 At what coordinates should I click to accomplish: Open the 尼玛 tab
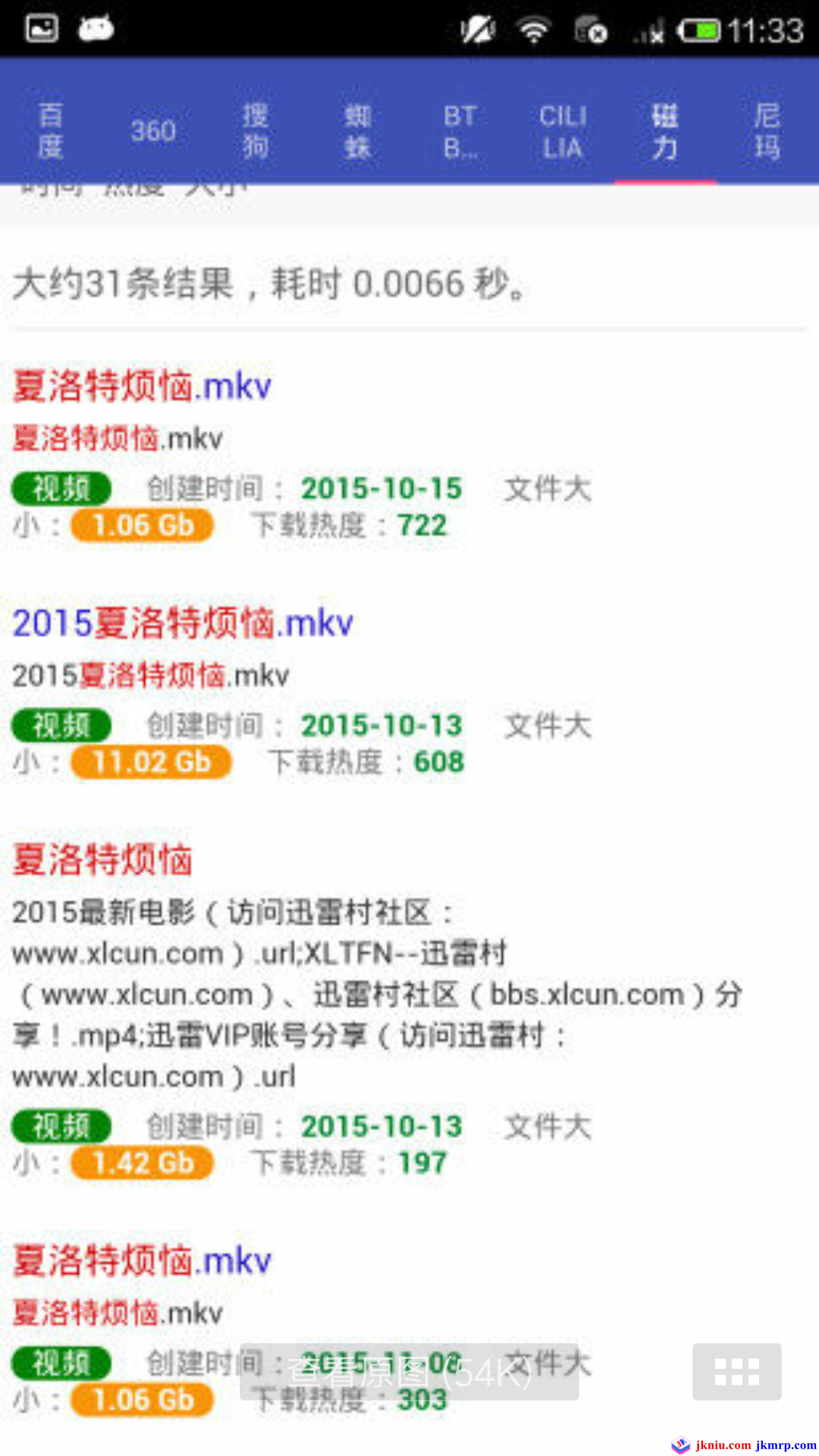tap(767, 131)
